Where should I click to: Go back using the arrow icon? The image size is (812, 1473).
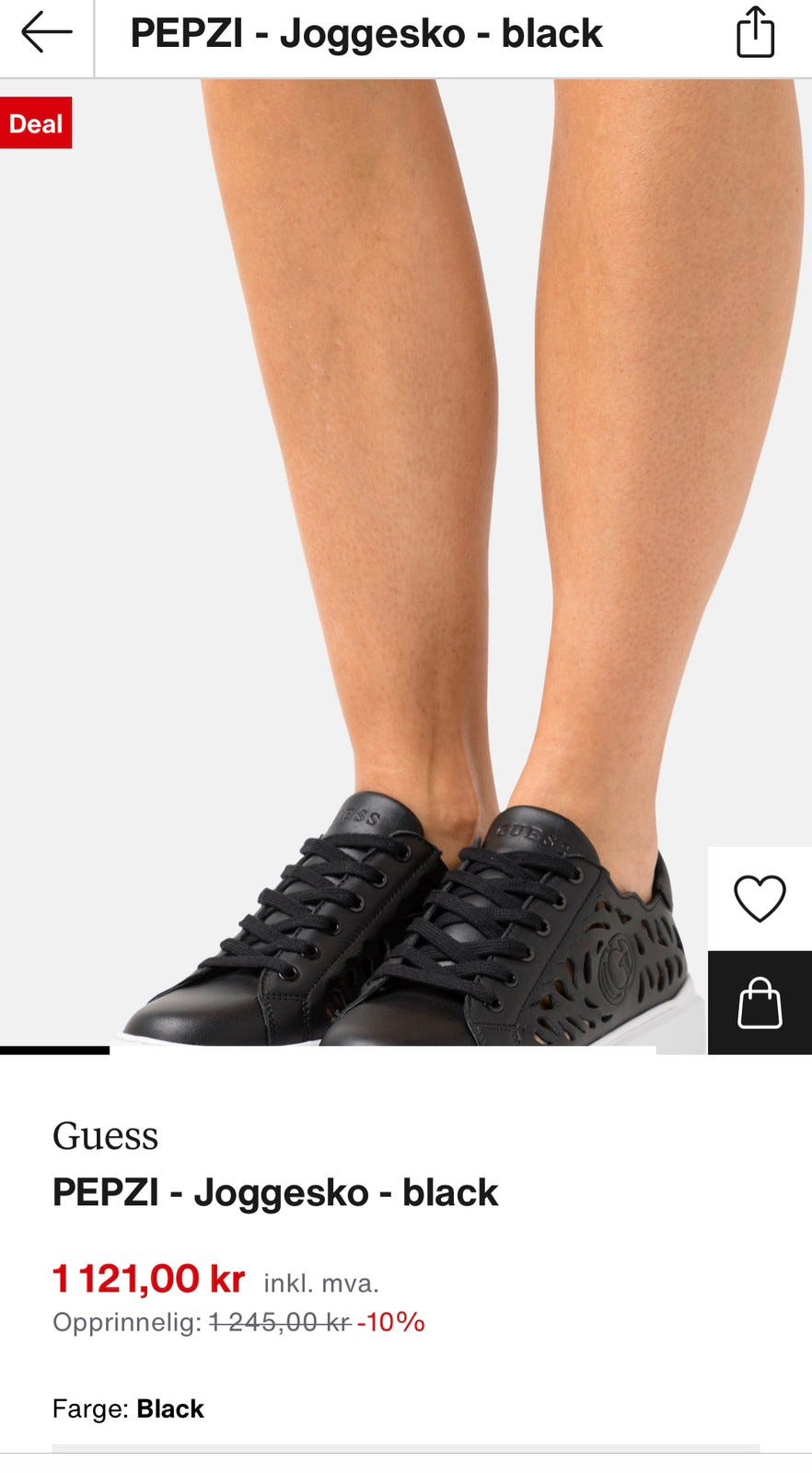tap(46, 34)
